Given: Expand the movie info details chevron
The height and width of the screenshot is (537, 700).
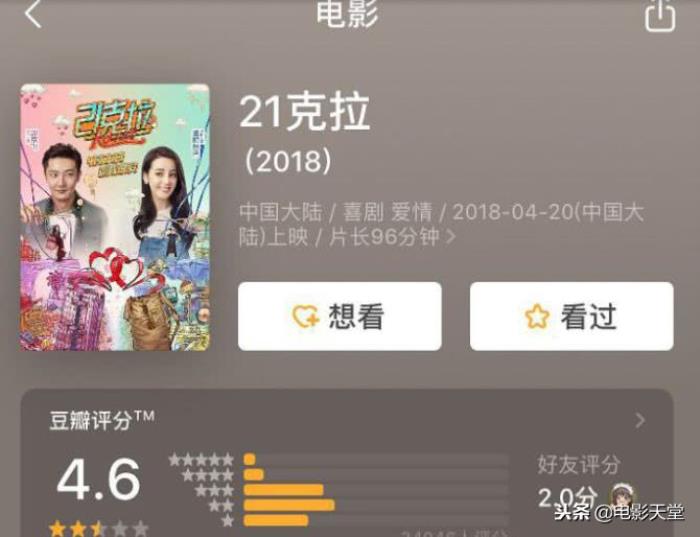Looking at the screenshot, I should pyautogui.click(x=451, y=238).
